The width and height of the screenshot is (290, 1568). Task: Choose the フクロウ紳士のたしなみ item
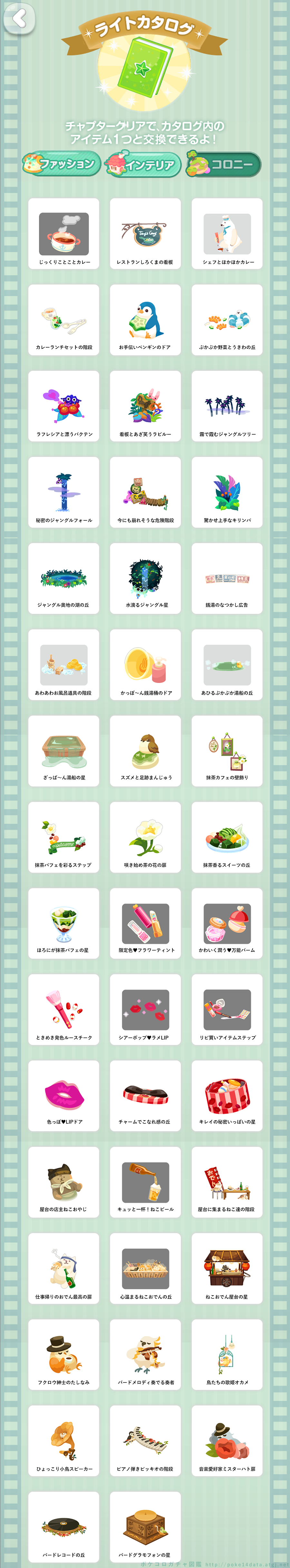(64, 1355)
